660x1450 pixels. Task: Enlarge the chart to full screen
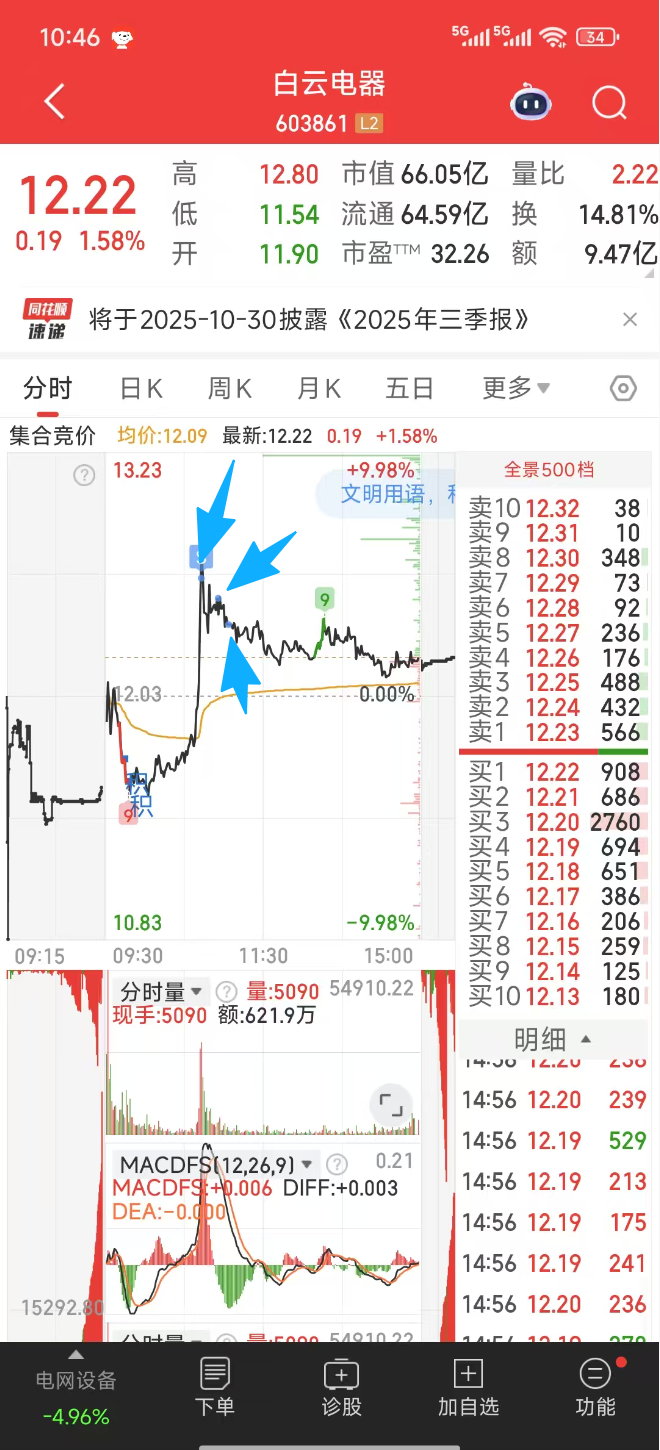pos(391,1106)
